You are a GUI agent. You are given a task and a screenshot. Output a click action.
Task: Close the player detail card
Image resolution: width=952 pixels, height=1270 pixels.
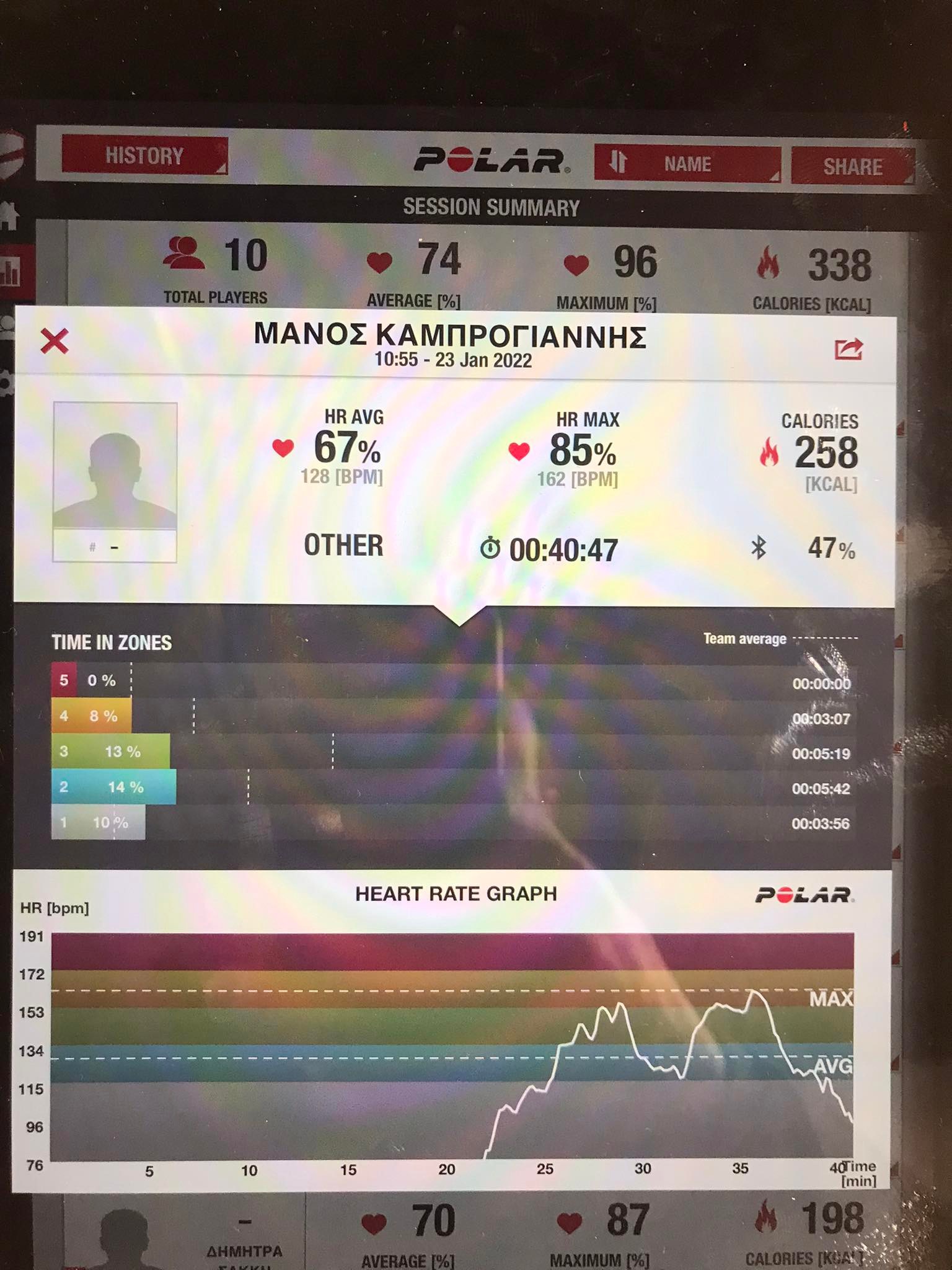point(55,341)
